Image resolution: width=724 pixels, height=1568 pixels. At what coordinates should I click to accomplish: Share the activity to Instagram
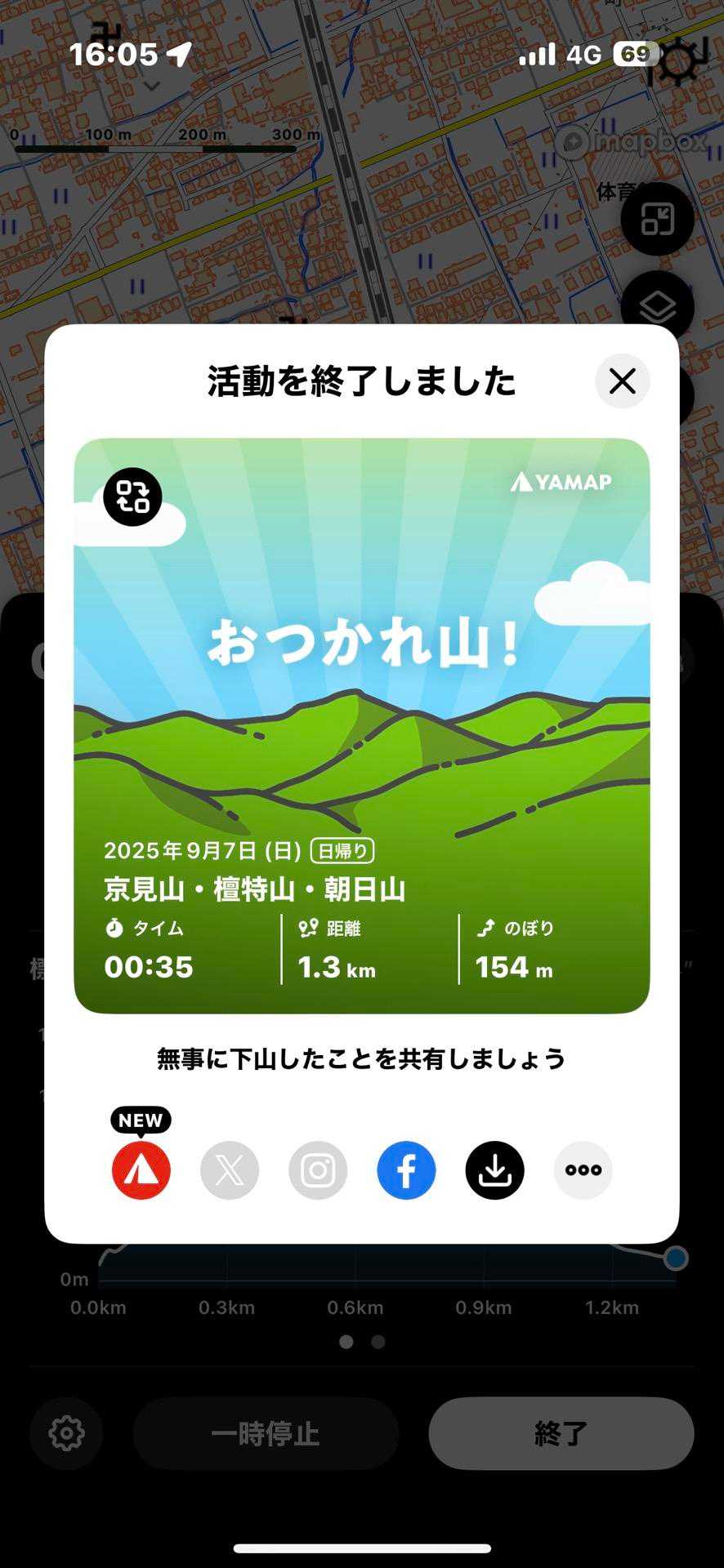tap(318, 1170)
